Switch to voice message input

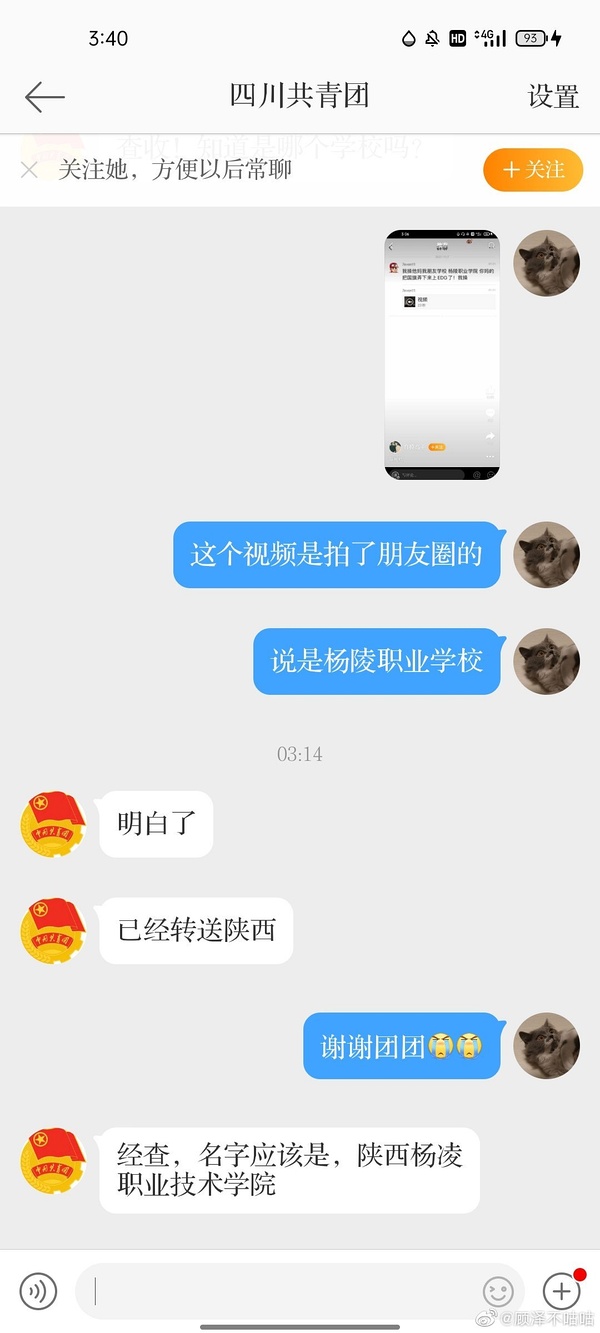click(39, 1291)
